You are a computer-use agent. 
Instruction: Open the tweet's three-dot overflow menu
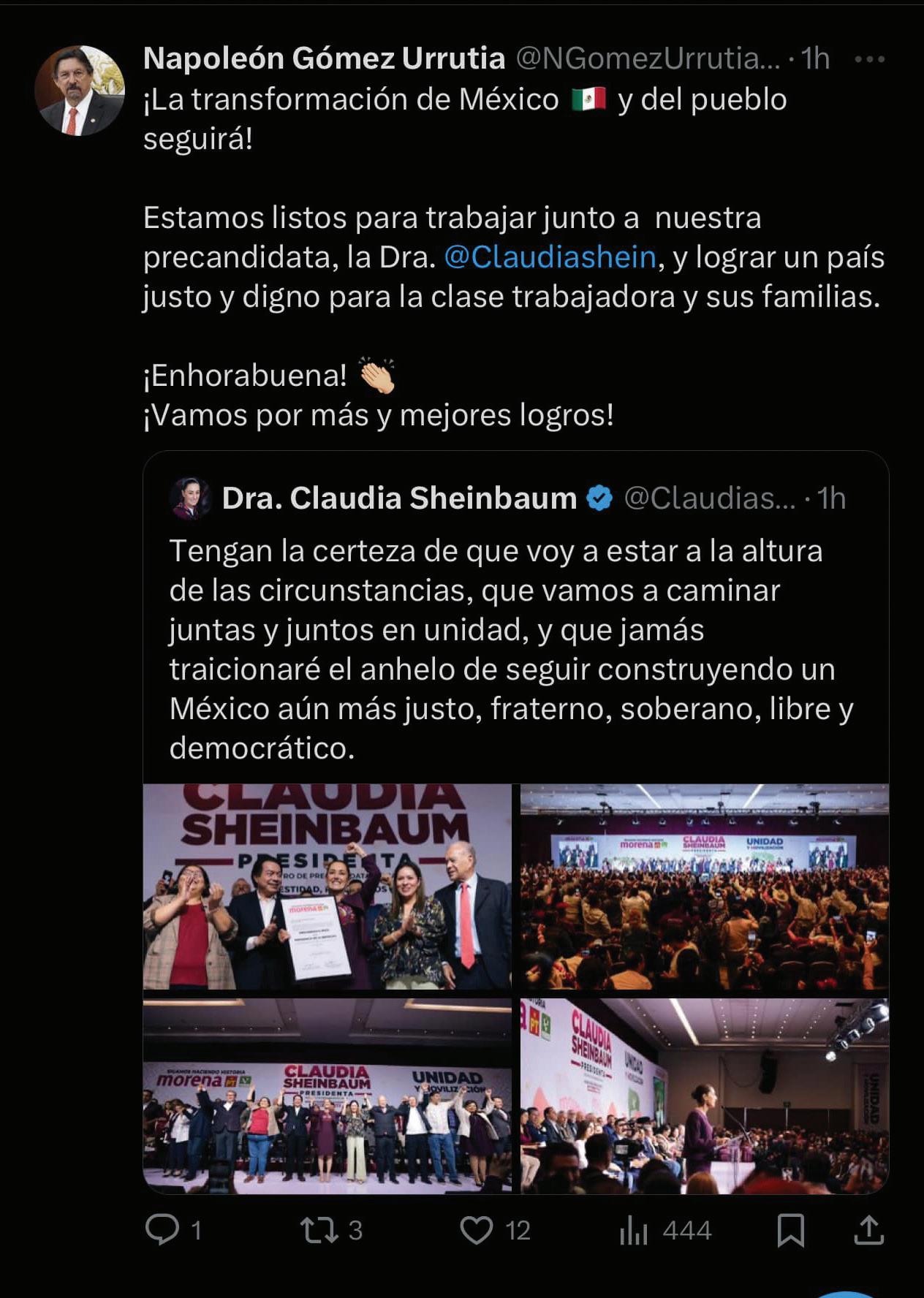pos(869,59)
